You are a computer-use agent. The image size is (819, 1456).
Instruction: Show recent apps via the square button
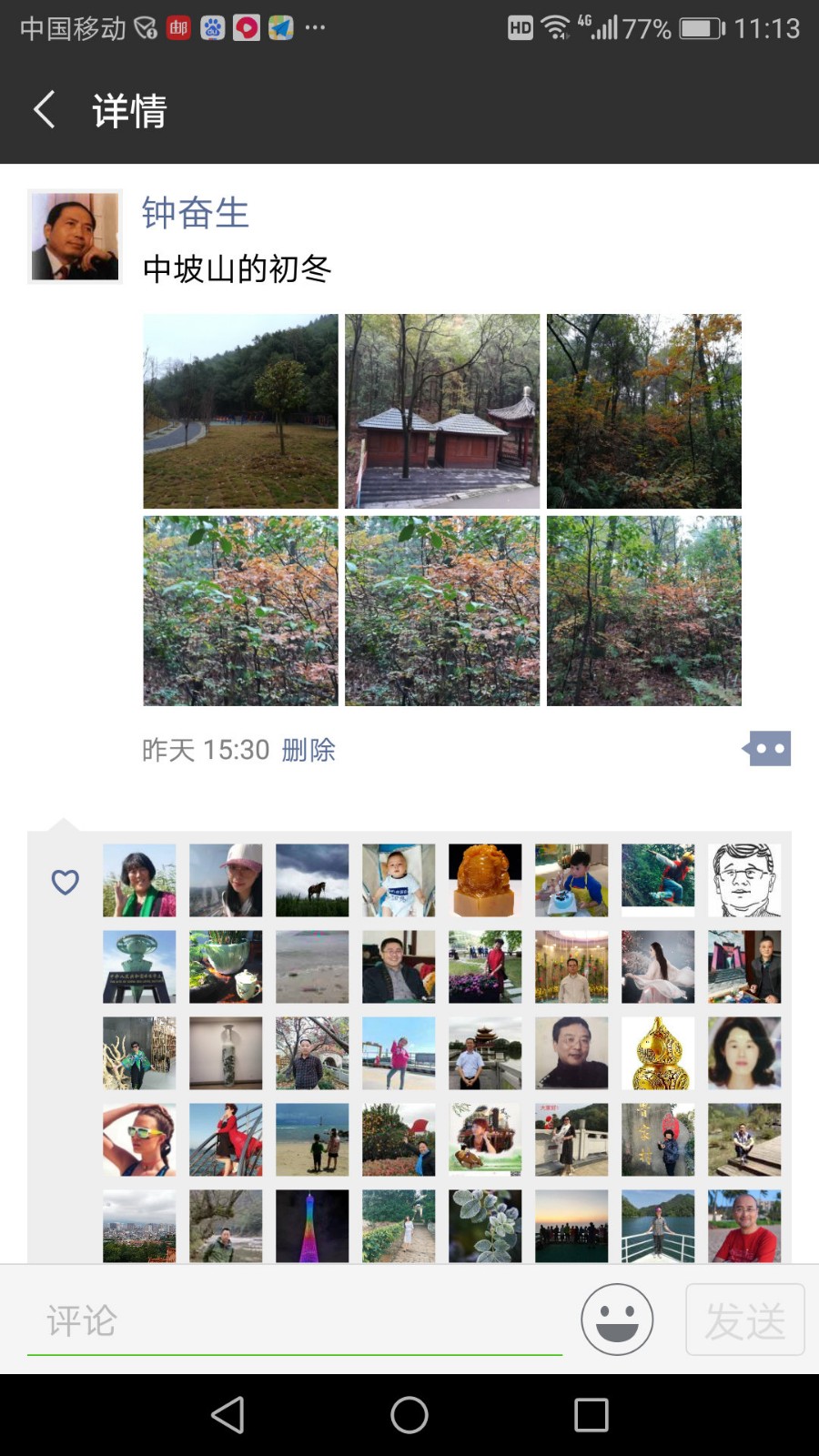point(591,1415)
